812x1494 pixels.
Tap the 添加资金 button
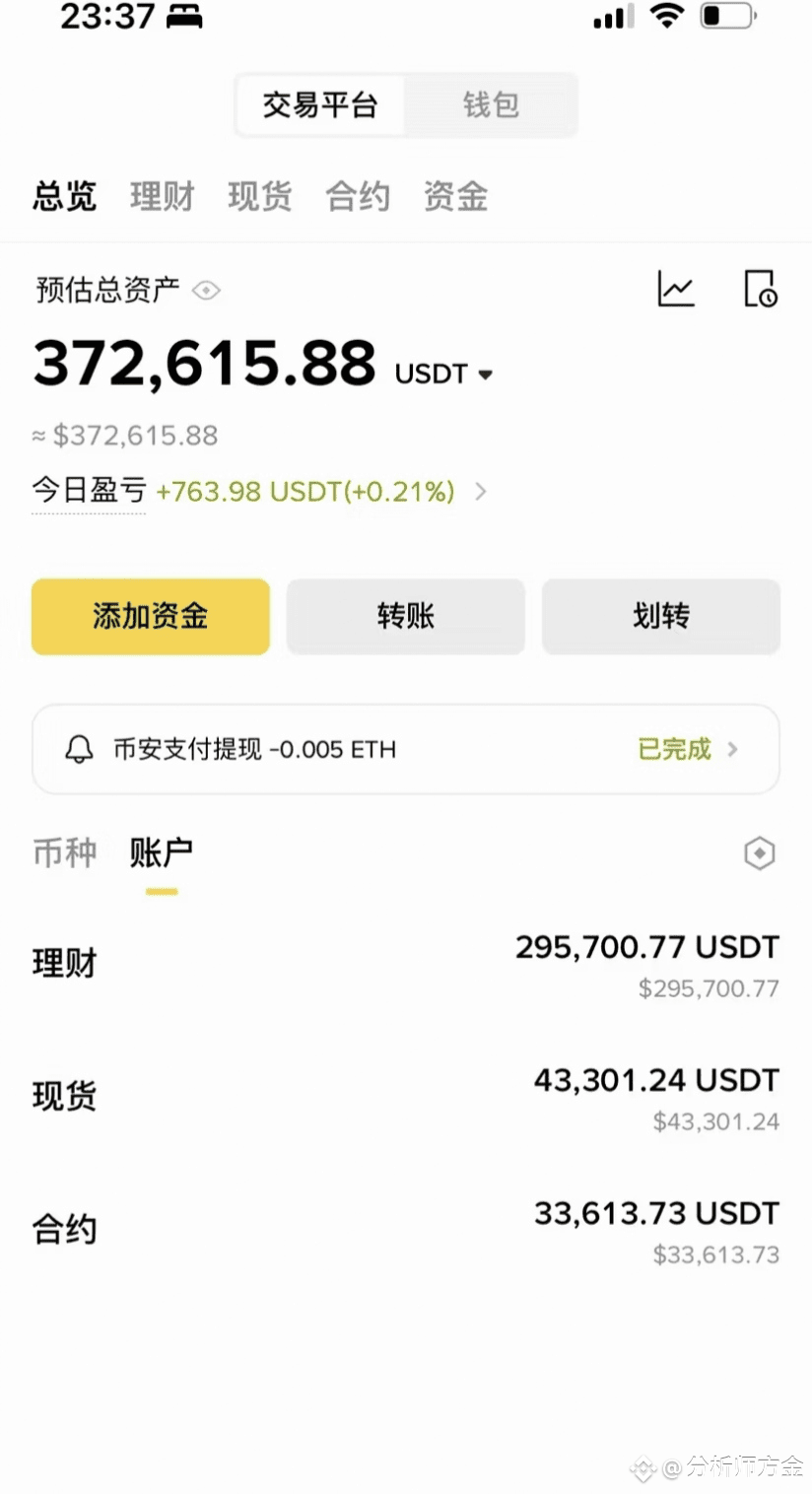[151, 617]
